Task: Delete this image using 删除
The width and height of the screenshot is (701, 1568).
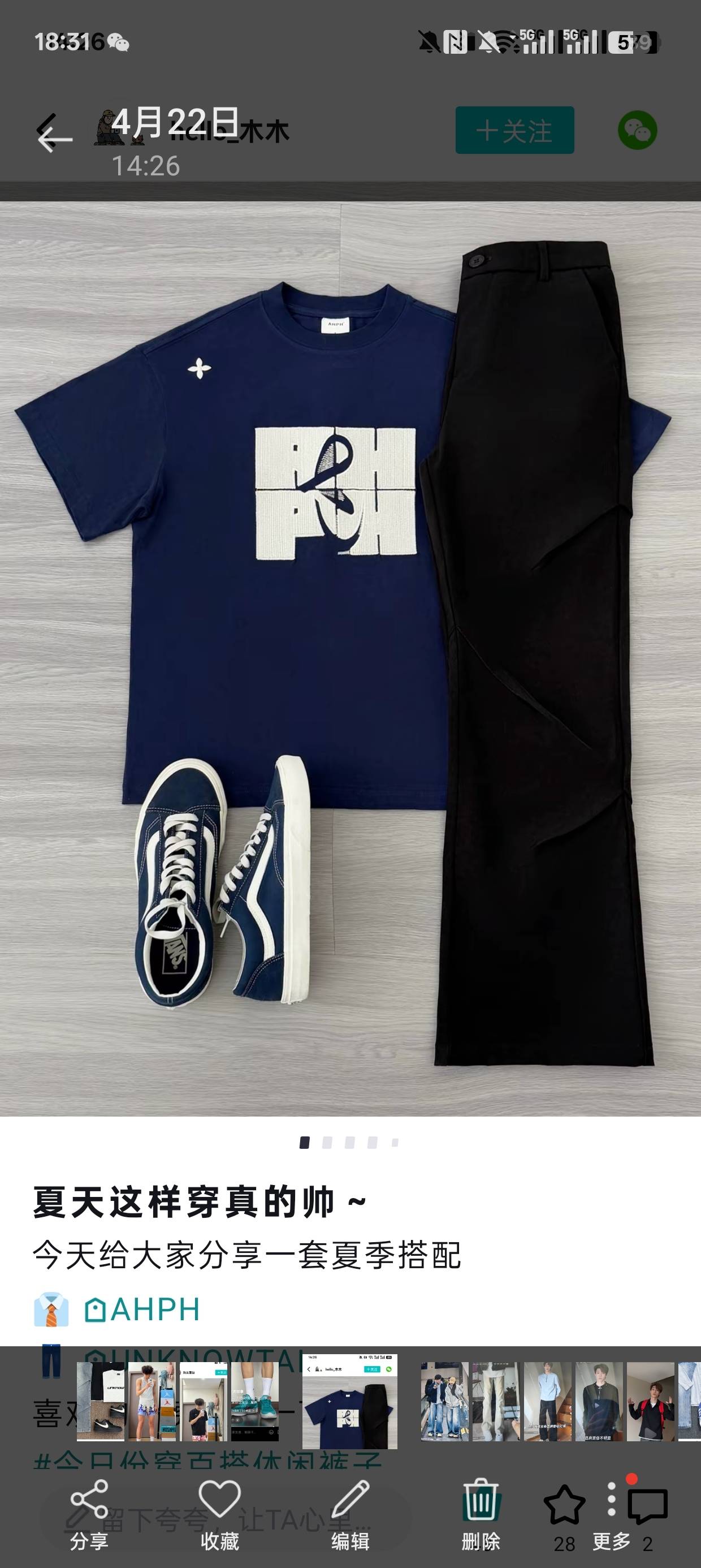Action: [x=481, y=1514]
